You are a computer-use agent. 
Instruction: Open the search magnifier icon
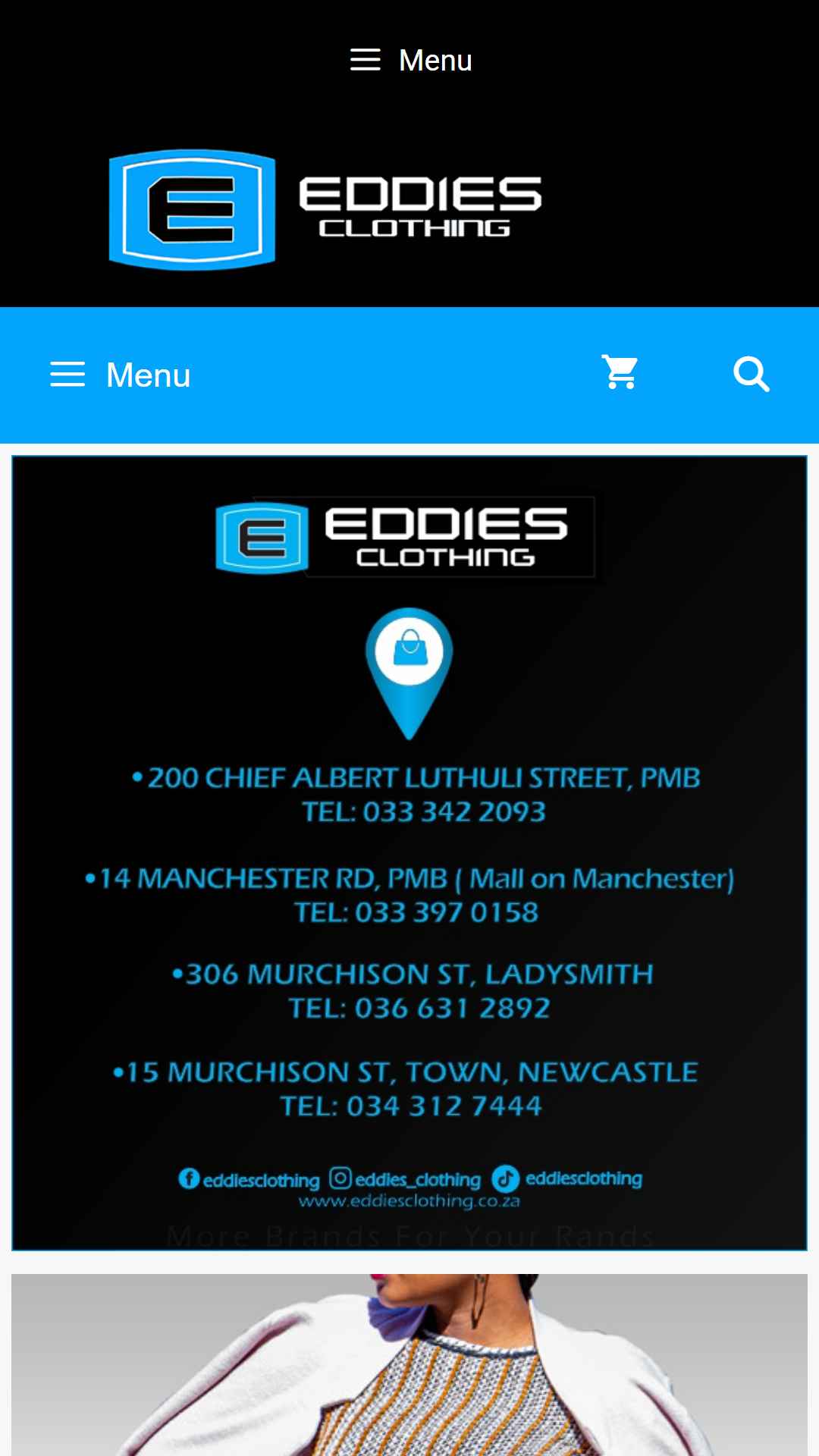pyautogui.click(x=751, y=374)
